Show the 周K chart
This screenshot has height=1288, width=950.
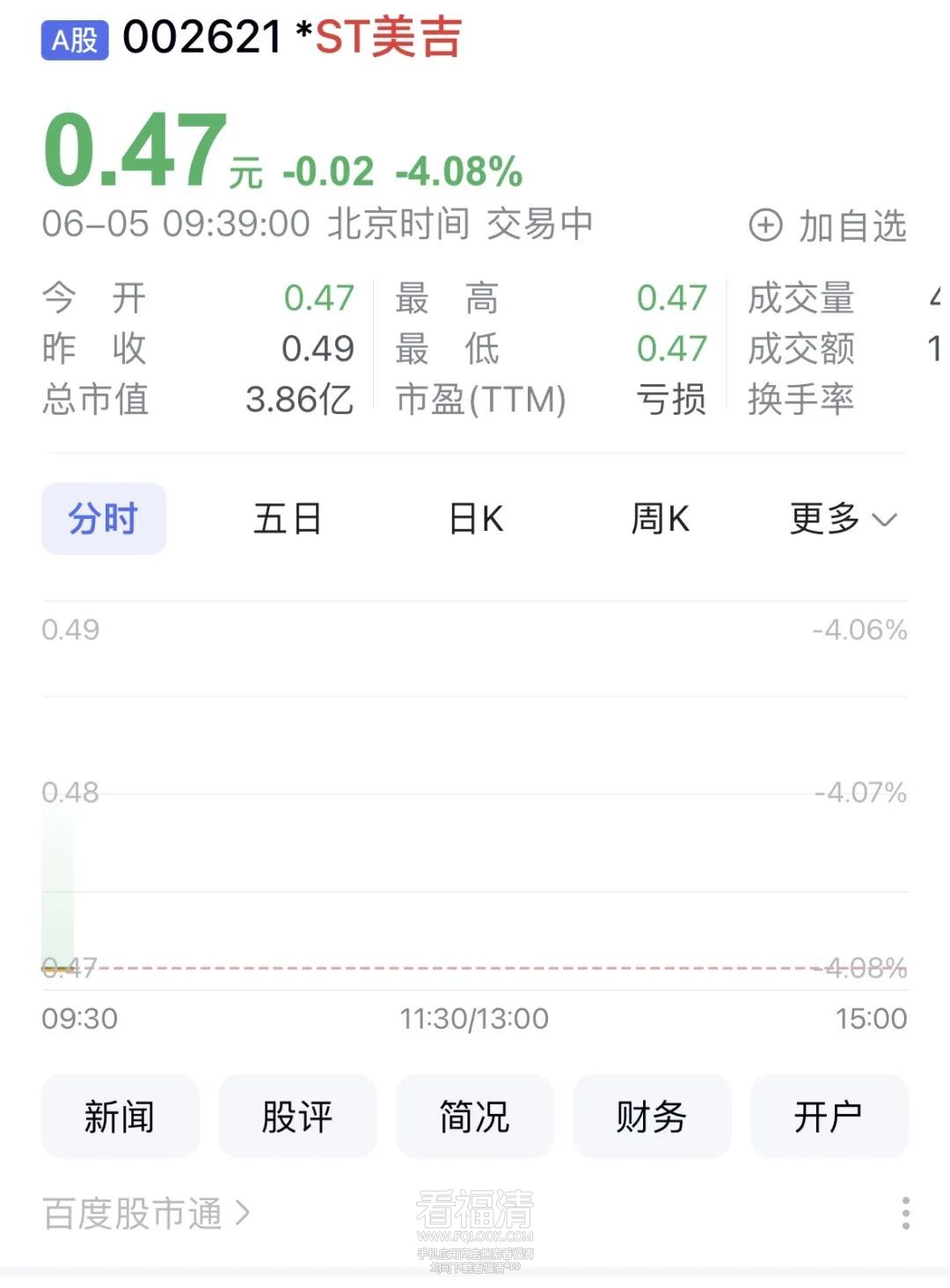(660, 519)
